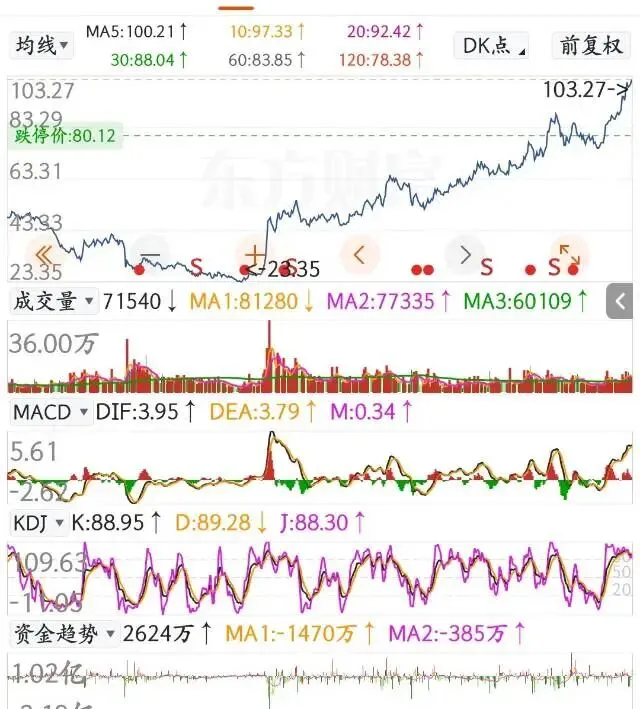This screenshot has width=640, height=709.
Task: Open the 均线 indicator dropdown
Action: [41, 45]
